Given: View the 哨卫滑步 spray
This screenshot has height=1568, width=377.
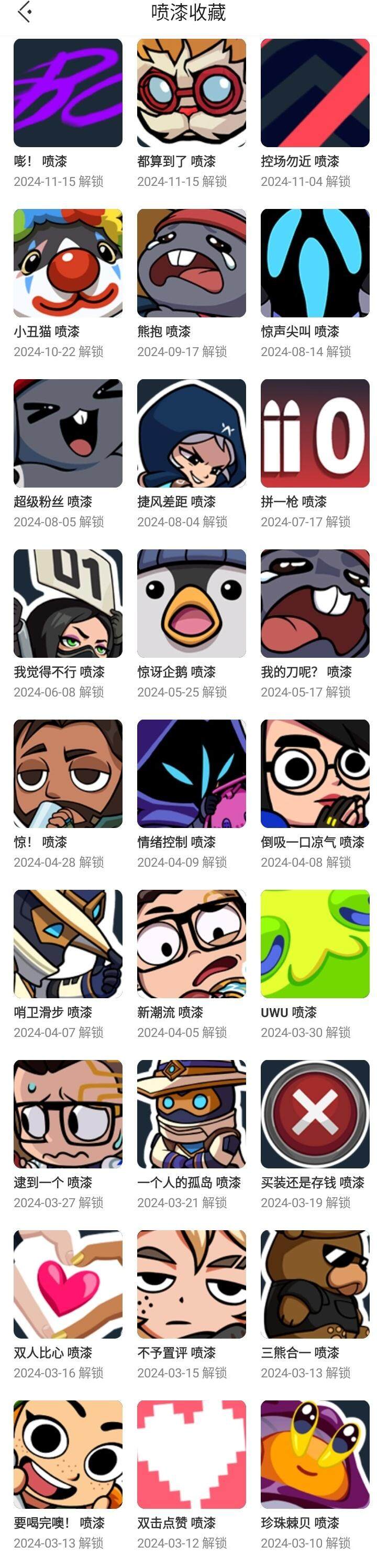Looking at the screenshot, I should pos(68,944).
